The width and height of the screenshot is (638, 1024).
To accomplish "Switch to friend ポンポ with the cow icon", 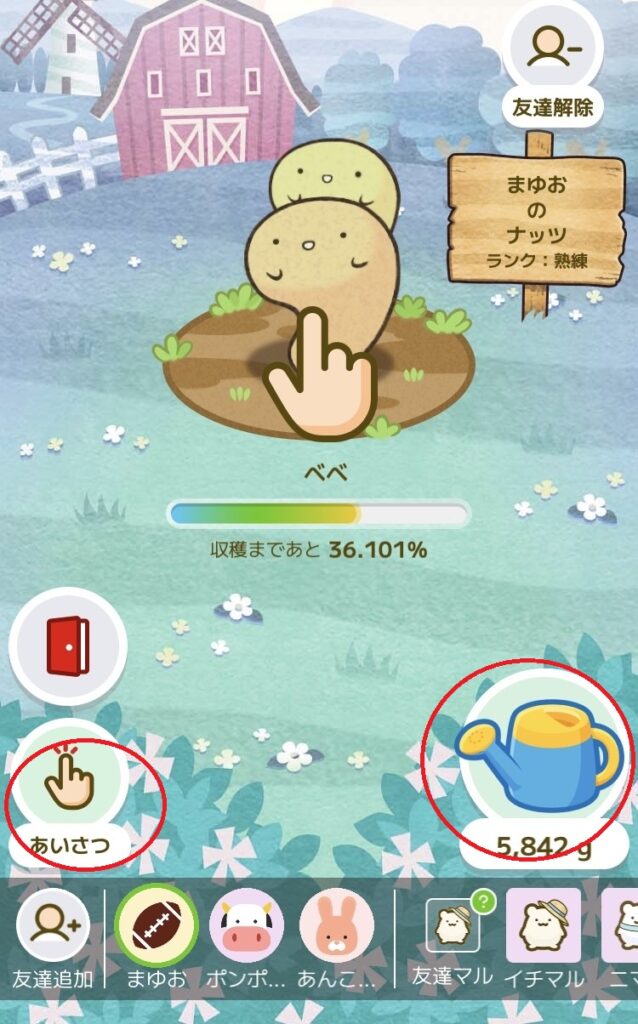I will coord(246,925).
